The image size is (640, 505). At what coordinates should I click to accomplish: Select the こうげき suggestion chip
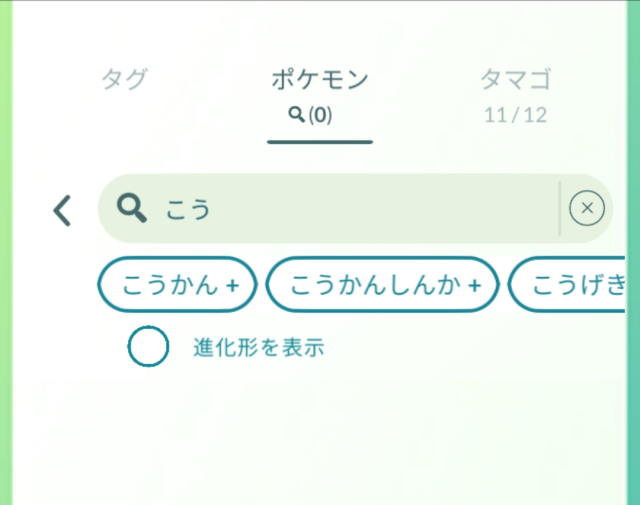(567, 285)
